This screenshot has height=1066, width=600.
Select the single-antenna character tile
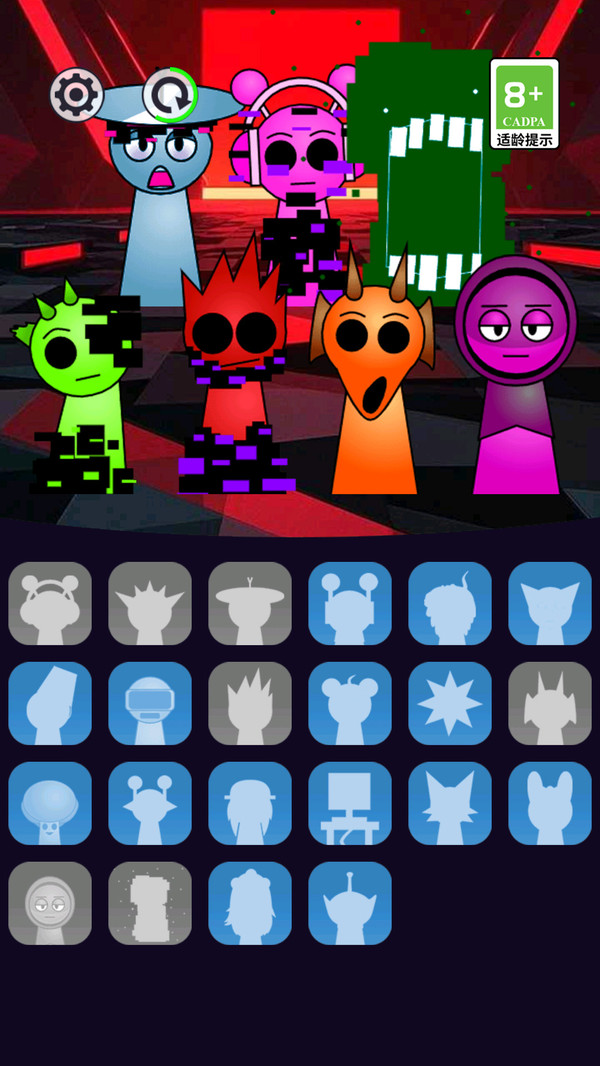[350, 903]
